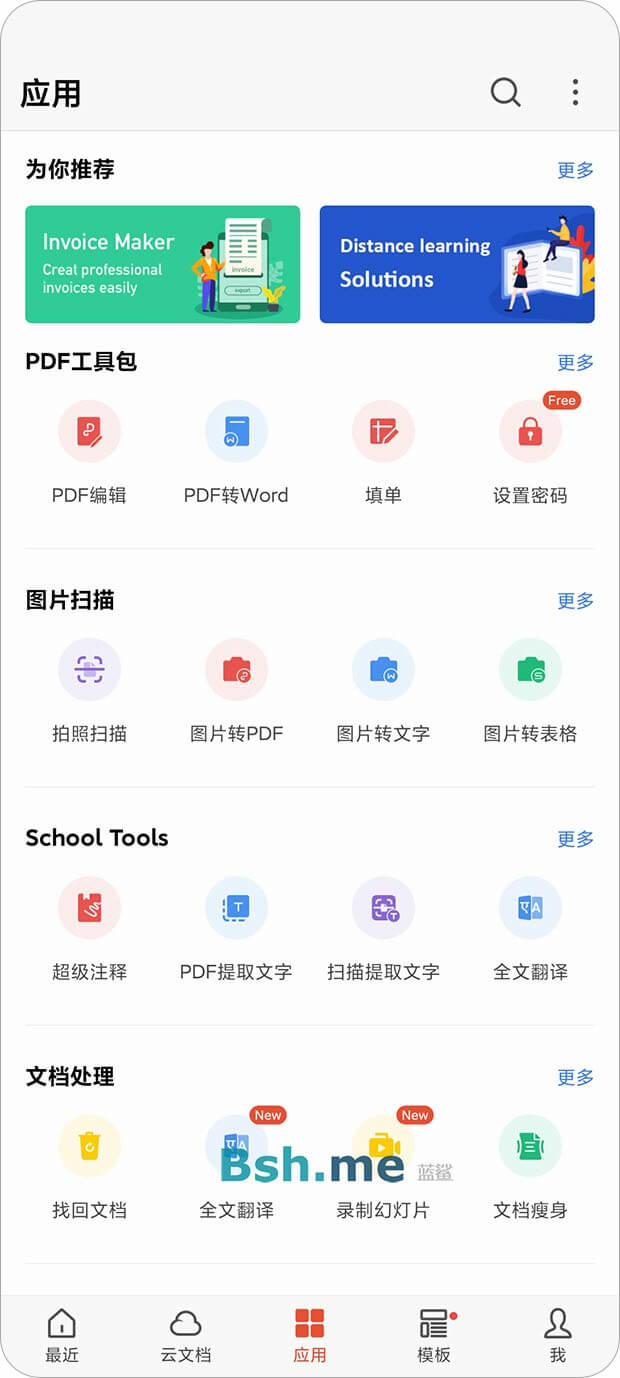Open the 图片转文字 tool
620x1378 pixels.
(x=383, y=670)
